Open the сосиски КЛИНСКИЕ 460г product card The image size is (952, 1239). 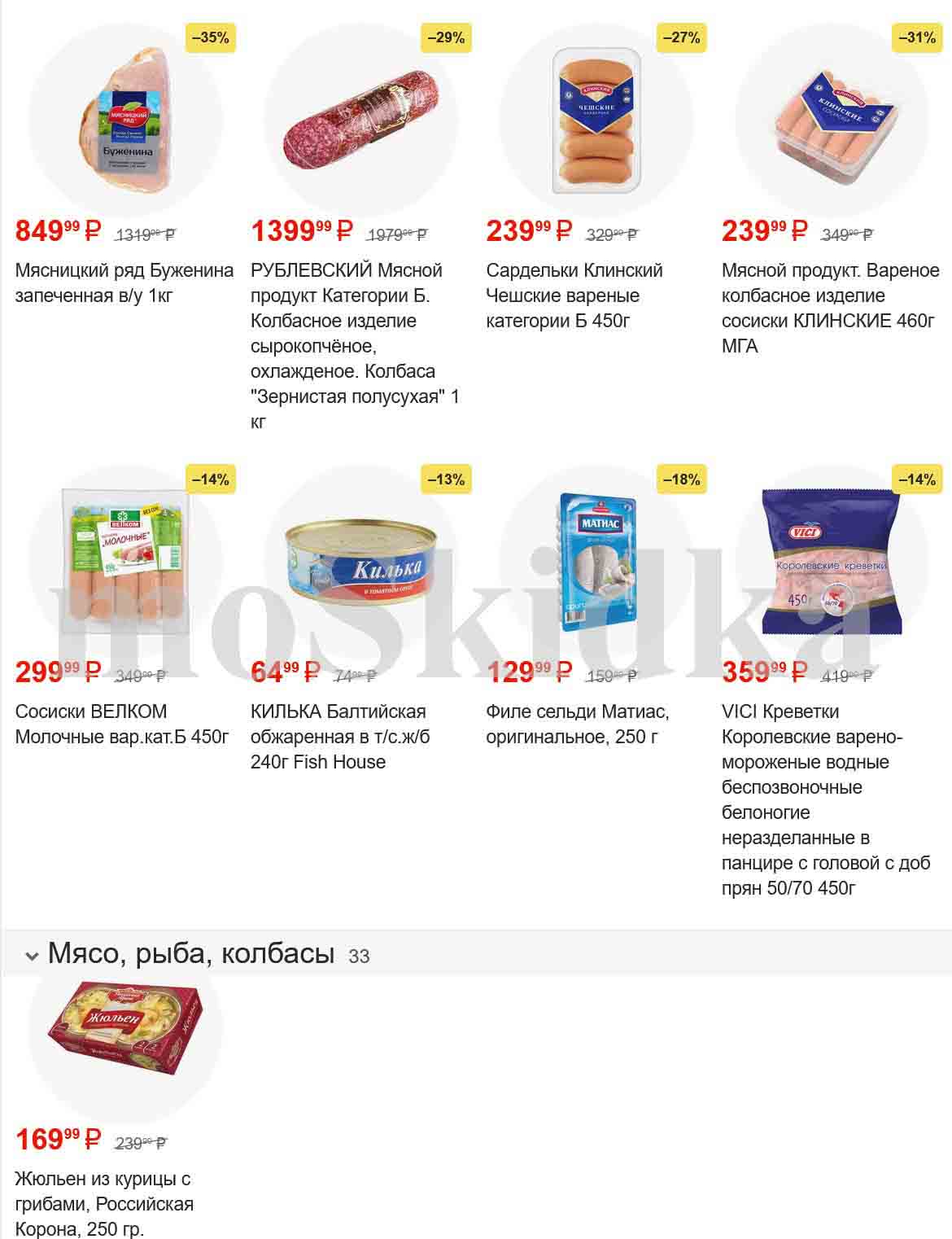click(830, 308)
